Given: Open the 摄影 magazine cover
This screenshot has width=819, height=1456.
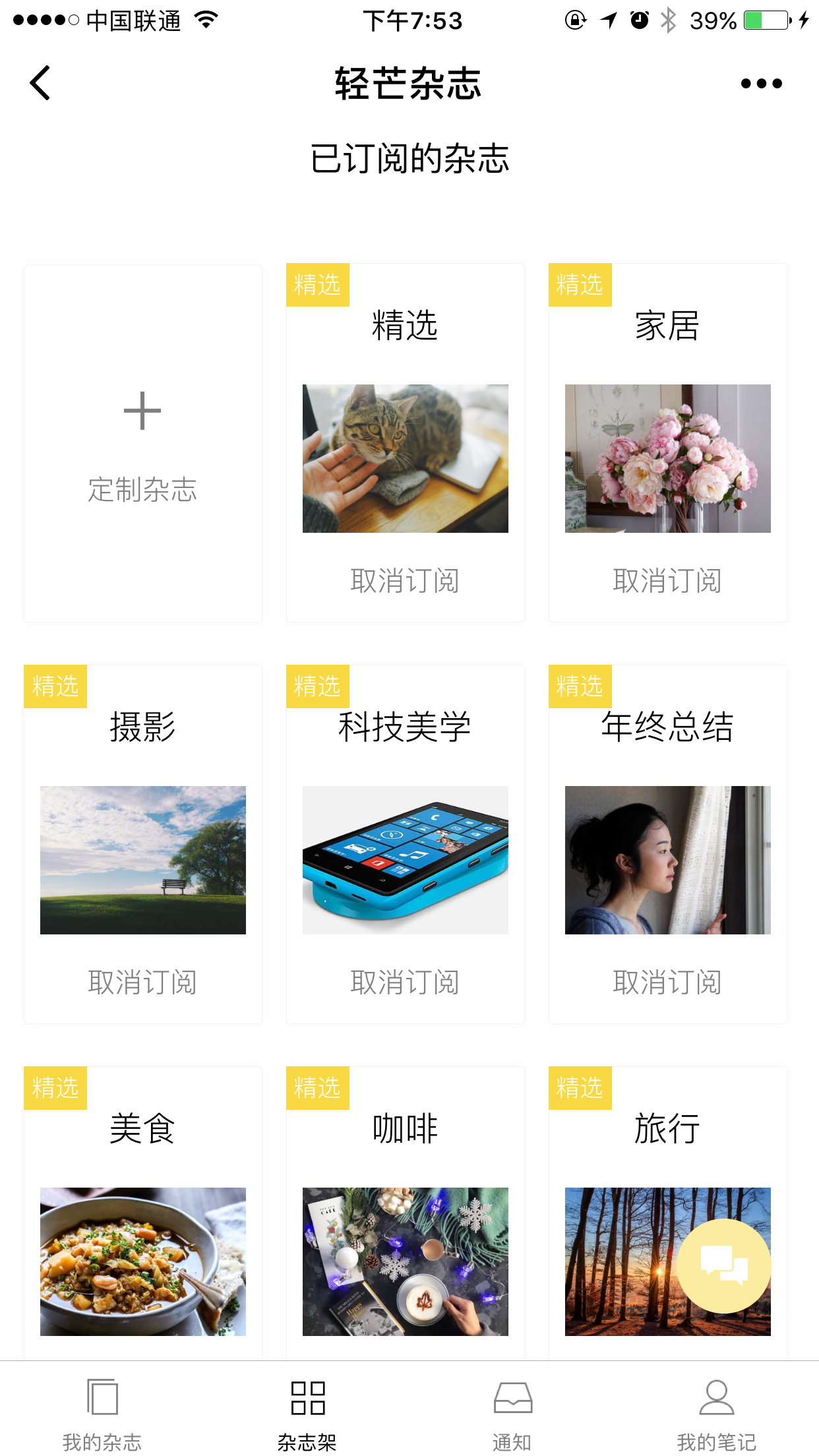Looking at the screenshot, I should [x=143, y=860].
